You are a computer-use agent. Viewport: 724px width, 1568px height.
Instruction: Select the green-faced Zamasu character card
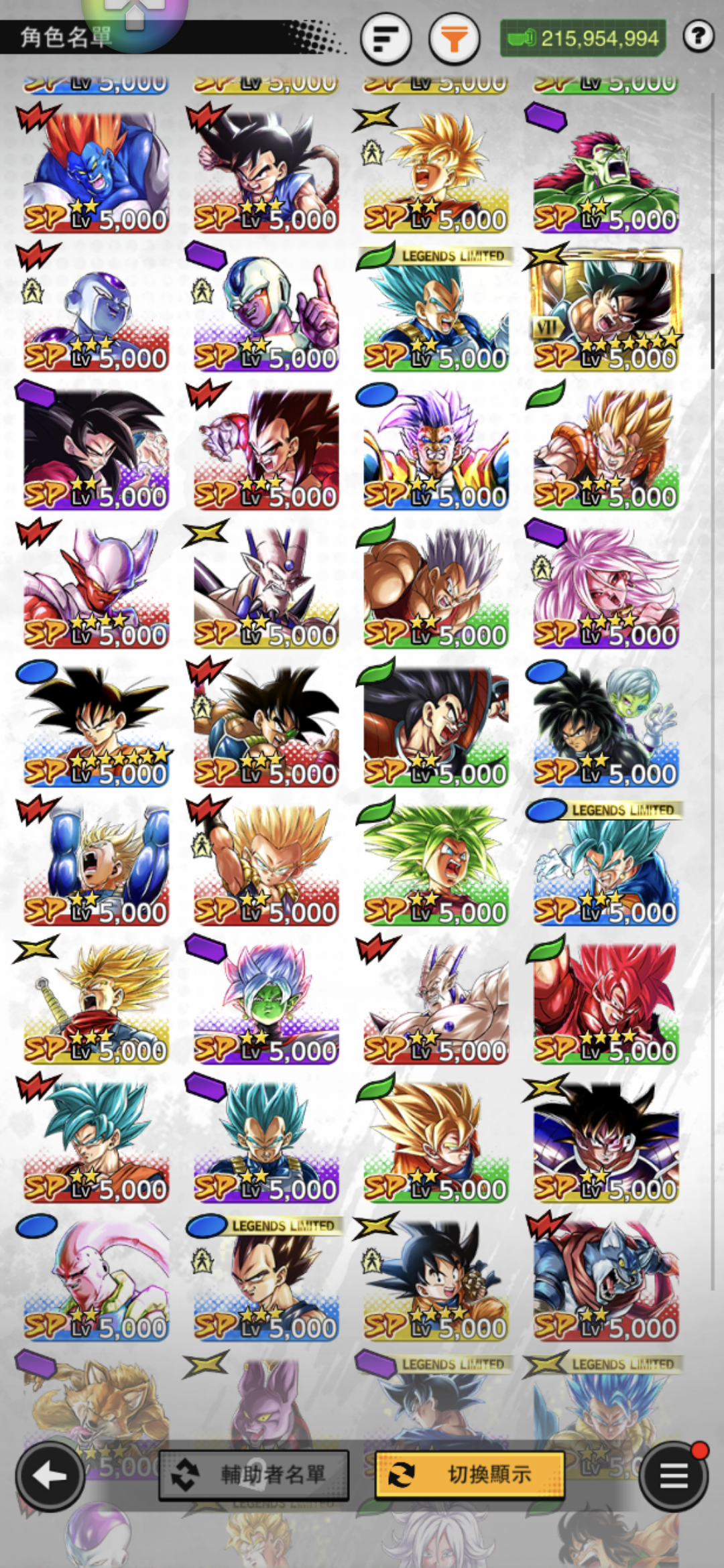point(266,1003)
